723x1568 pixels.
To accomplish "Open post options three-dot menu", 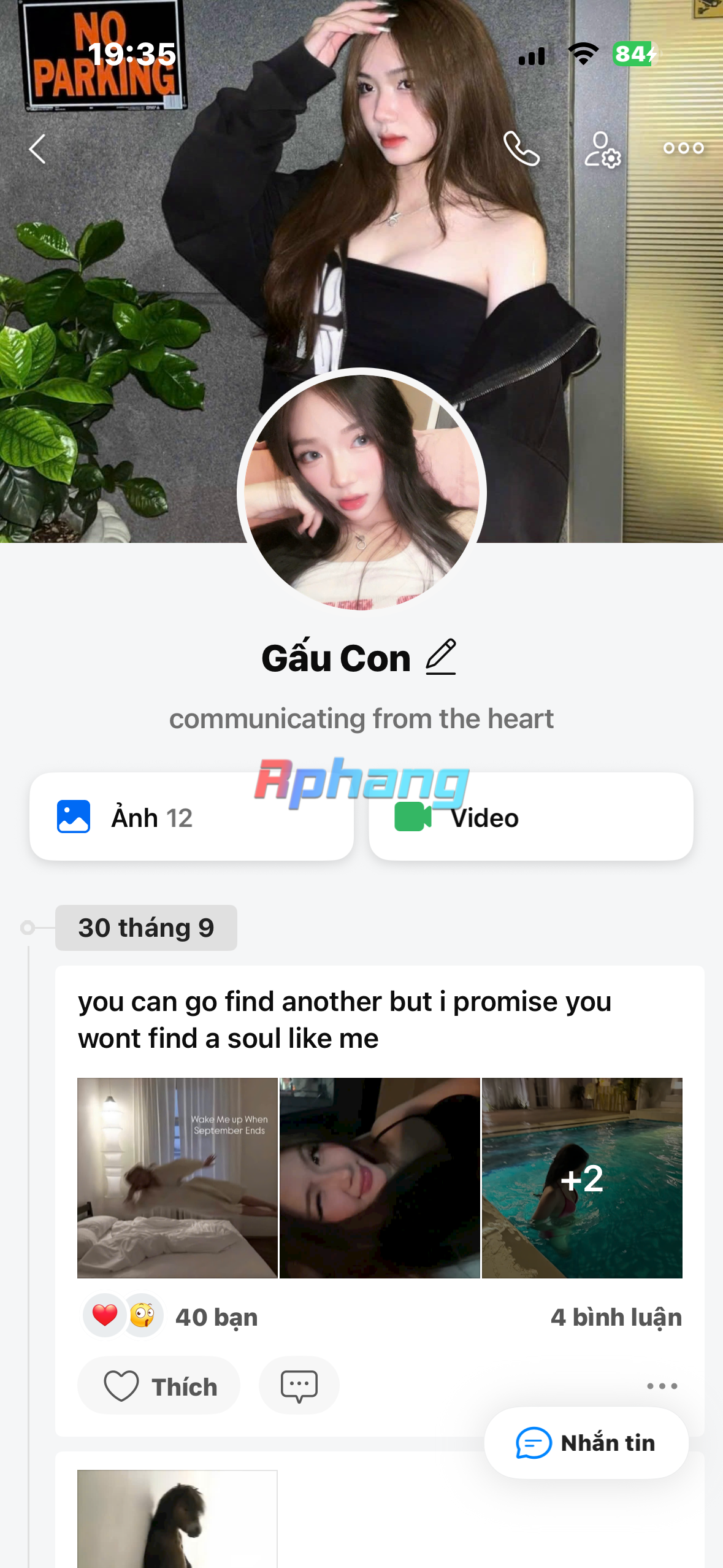I will point(662,1386).
